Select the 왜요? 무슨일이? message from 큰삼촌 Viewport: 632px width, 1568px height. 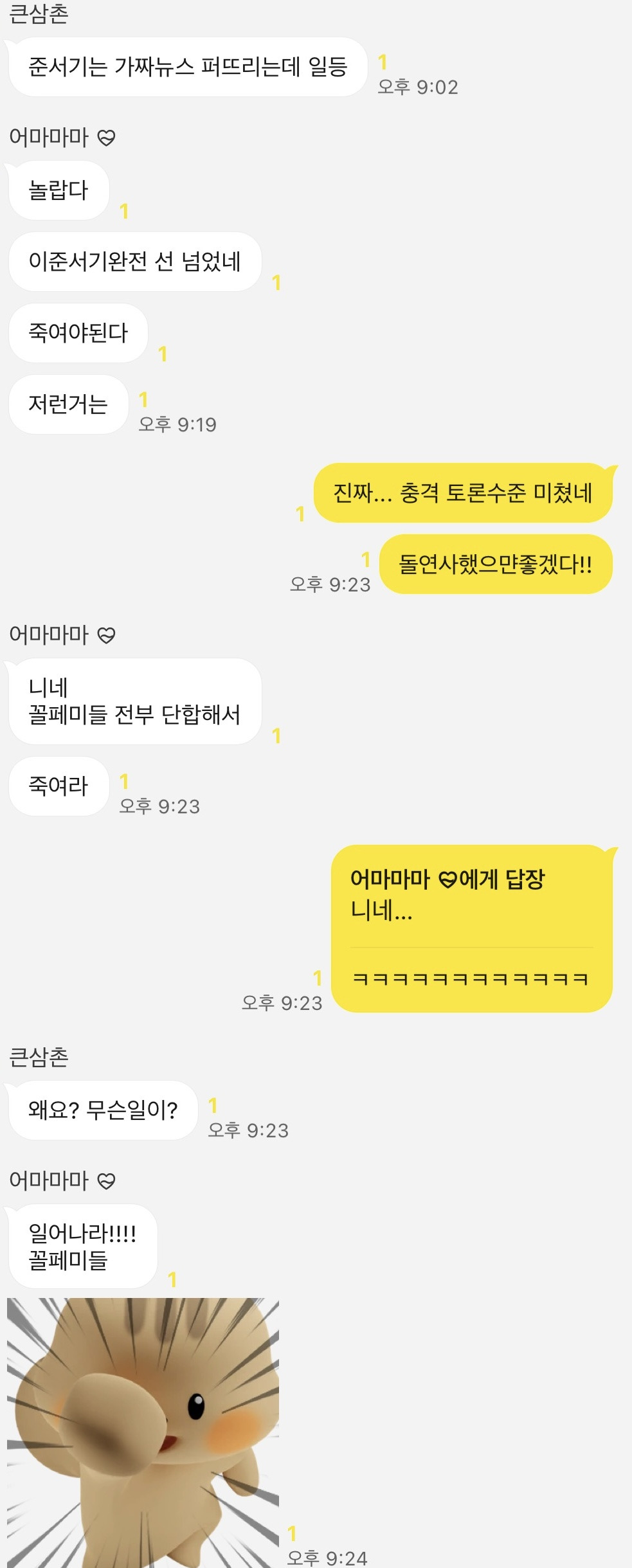point(102,1110)
